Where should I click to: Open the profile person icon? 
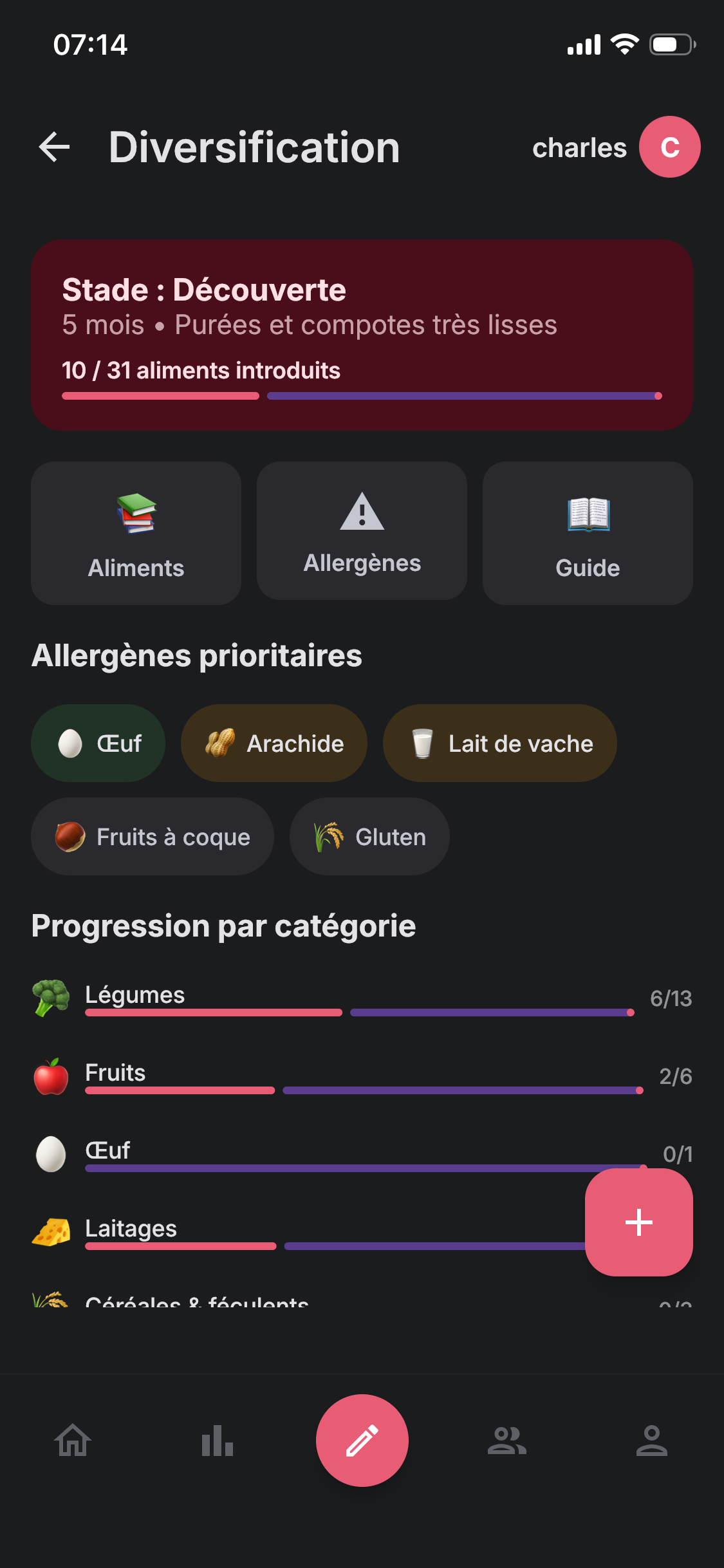[x=651, y=1442]
